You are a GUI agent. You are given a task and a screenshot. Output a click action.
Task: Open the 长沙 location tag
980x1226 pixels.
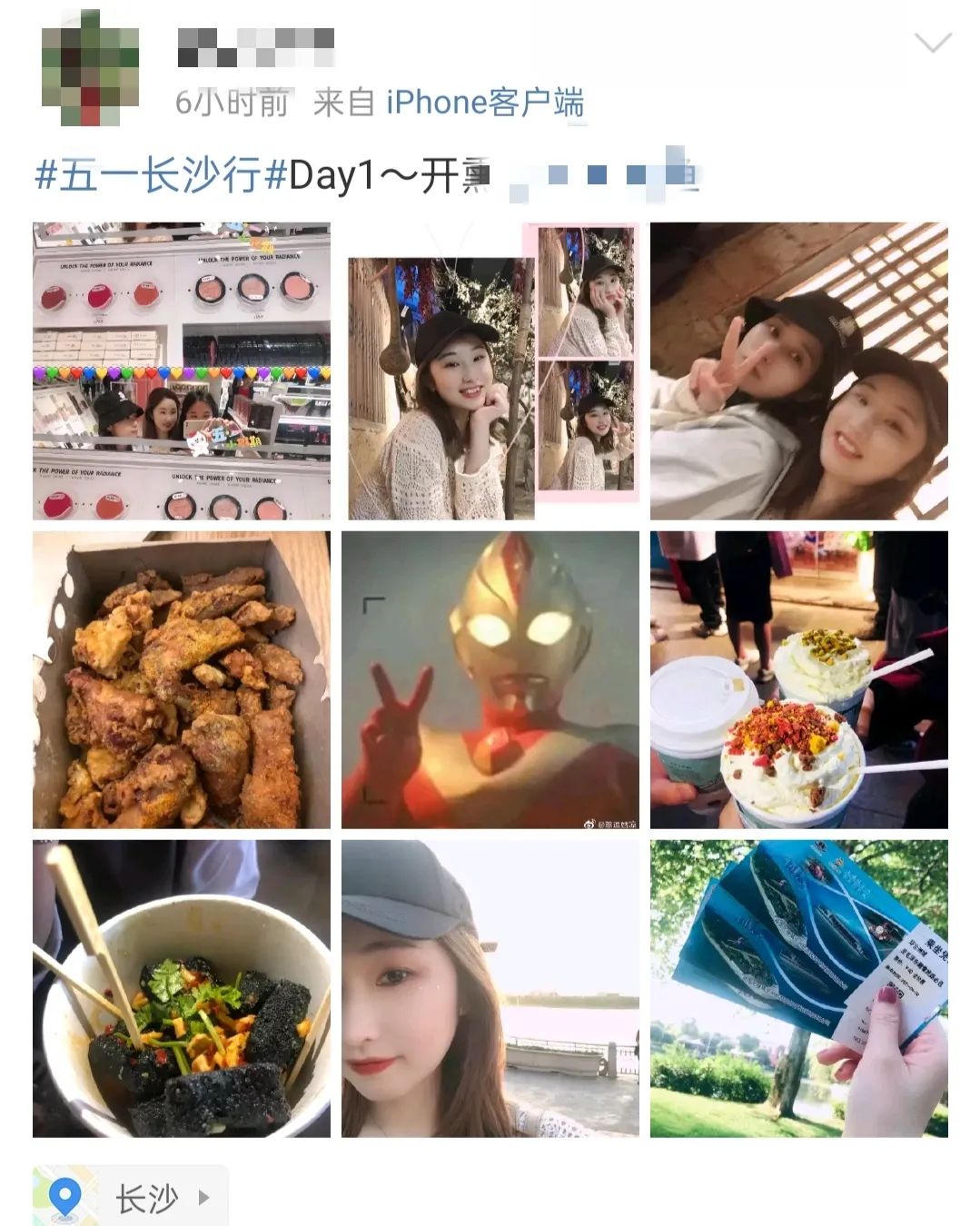coord(131,1197)
